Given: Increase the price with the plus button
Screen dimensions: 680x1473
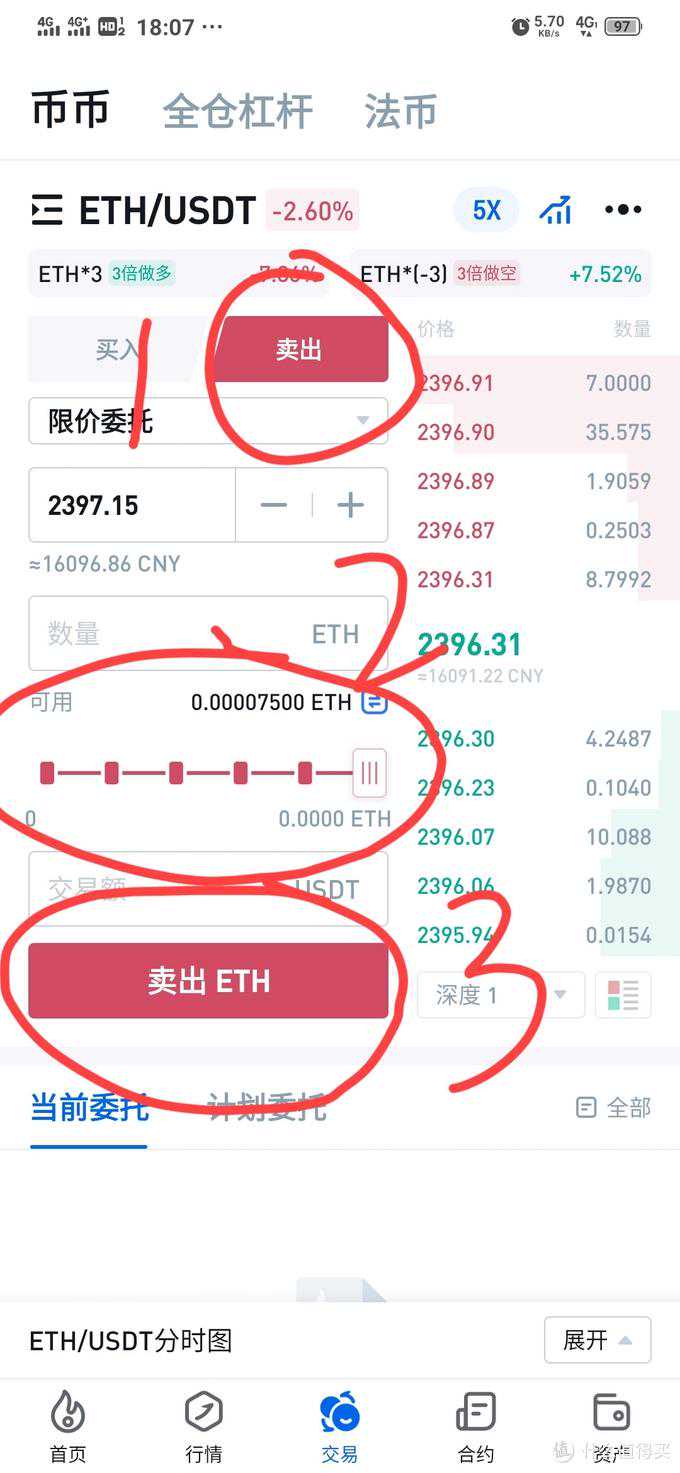Looking at the screenshot, I should 350,505.
